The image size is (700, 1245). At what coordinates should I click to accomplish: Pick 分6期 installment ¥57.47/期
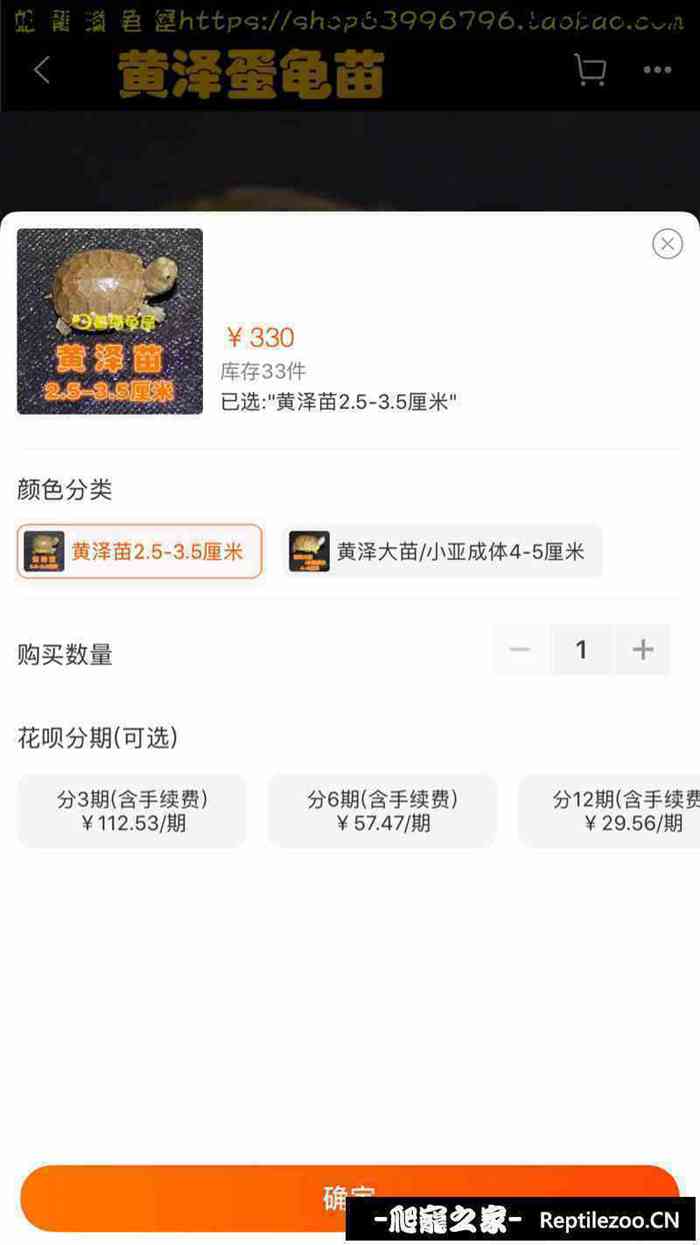(382, 811)
